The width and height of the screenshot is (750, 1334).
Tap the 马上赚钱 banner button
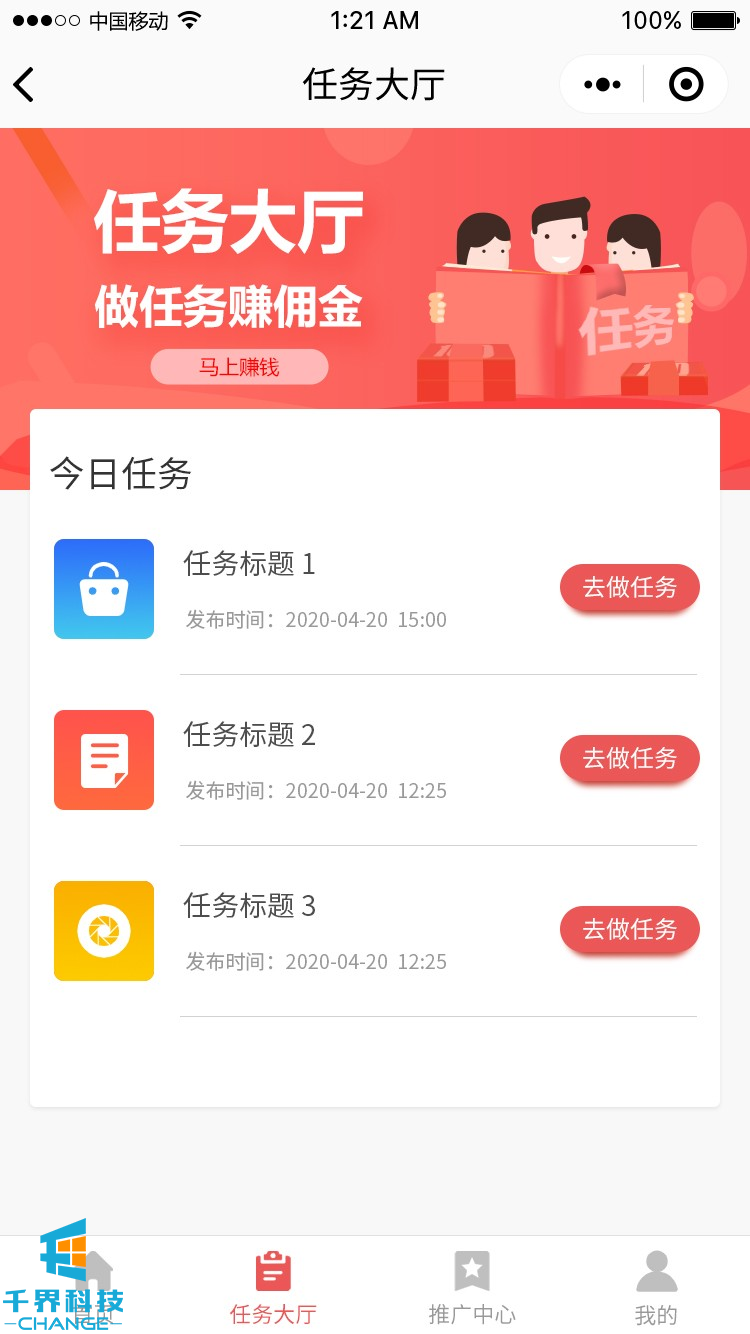tap(239, 367)
